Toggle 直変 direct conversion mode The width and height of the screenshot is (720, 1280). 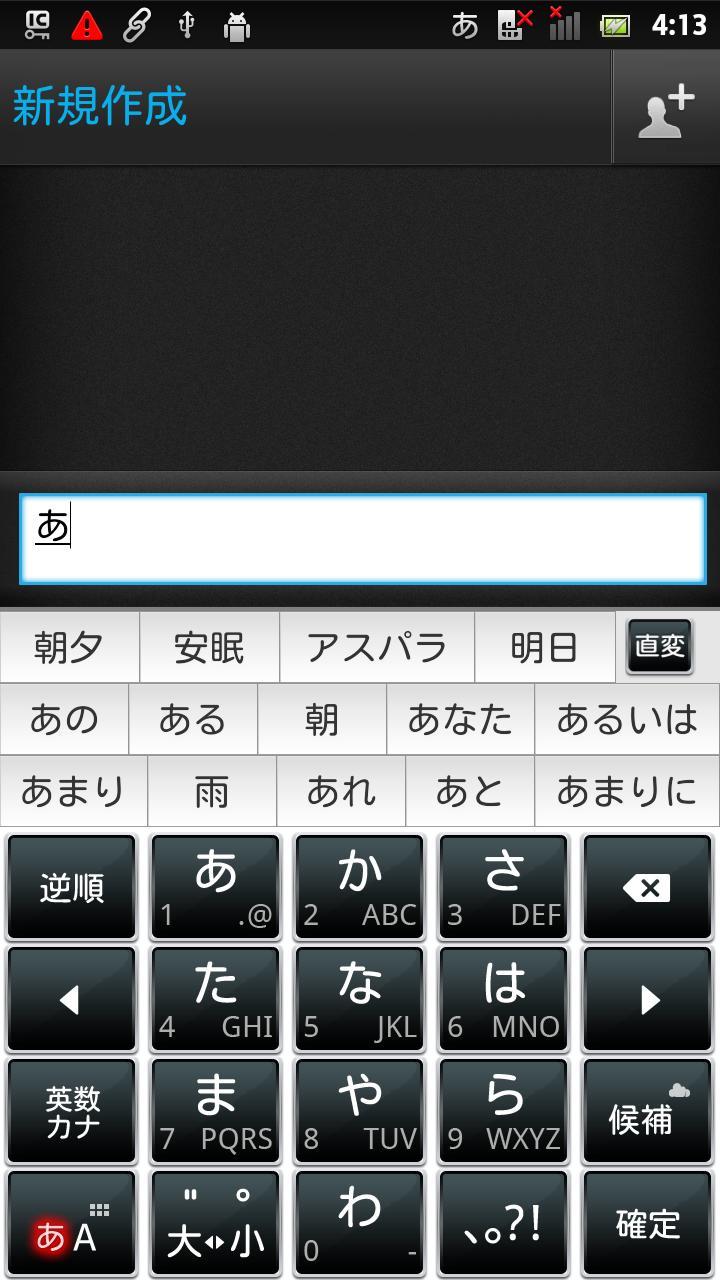(660, 646)
